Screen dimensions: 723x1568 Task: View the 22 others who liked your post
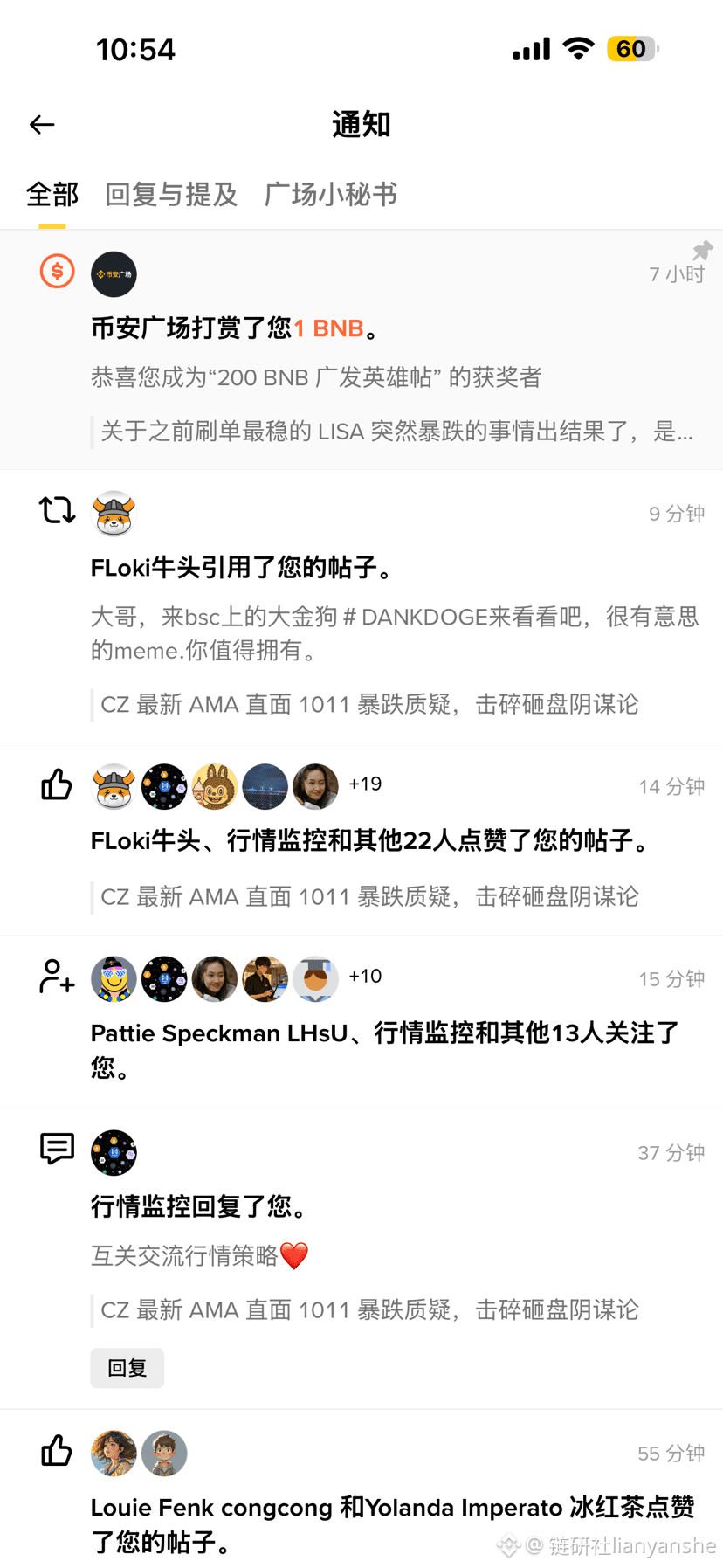(x=364, y=784)
